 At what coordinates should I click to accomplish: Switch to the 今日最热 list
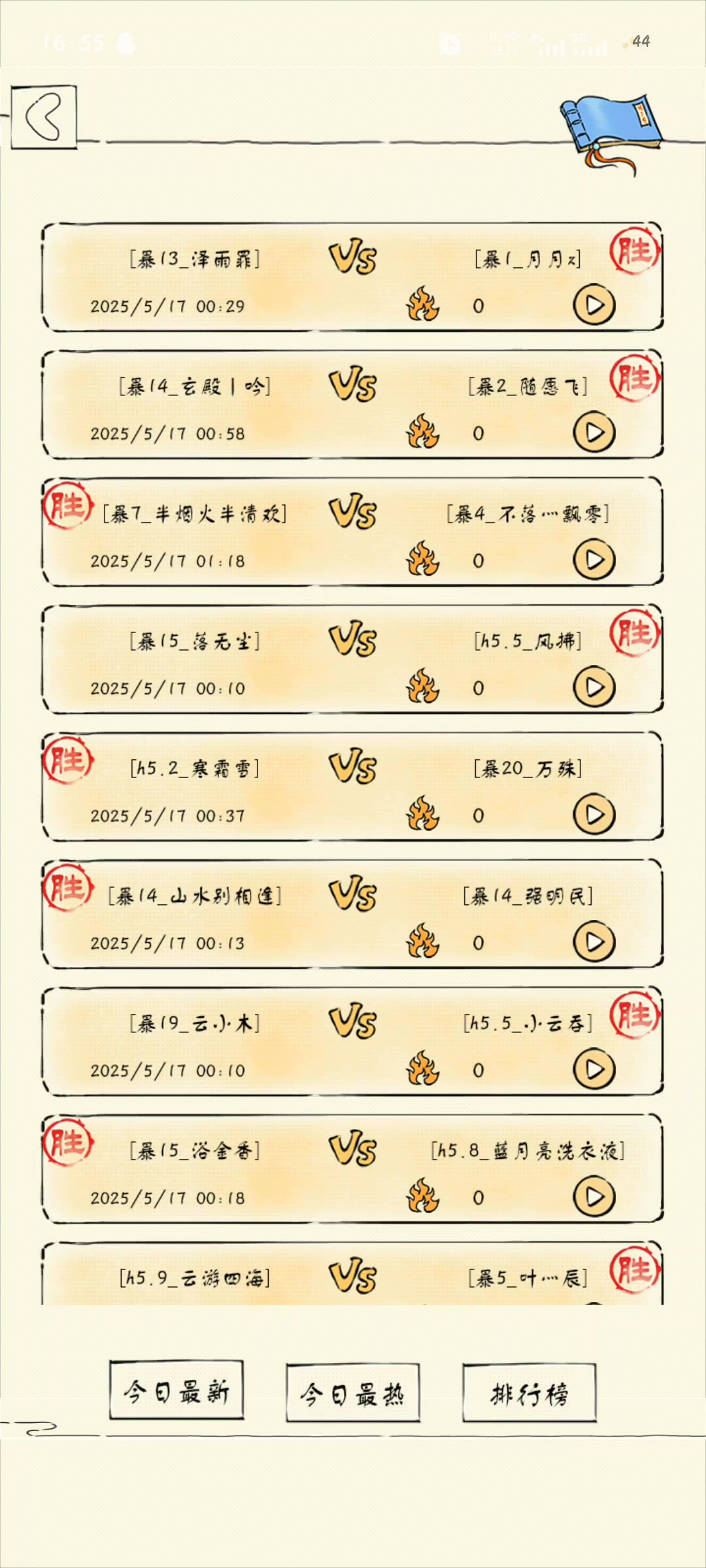[x=353, y=1394]
